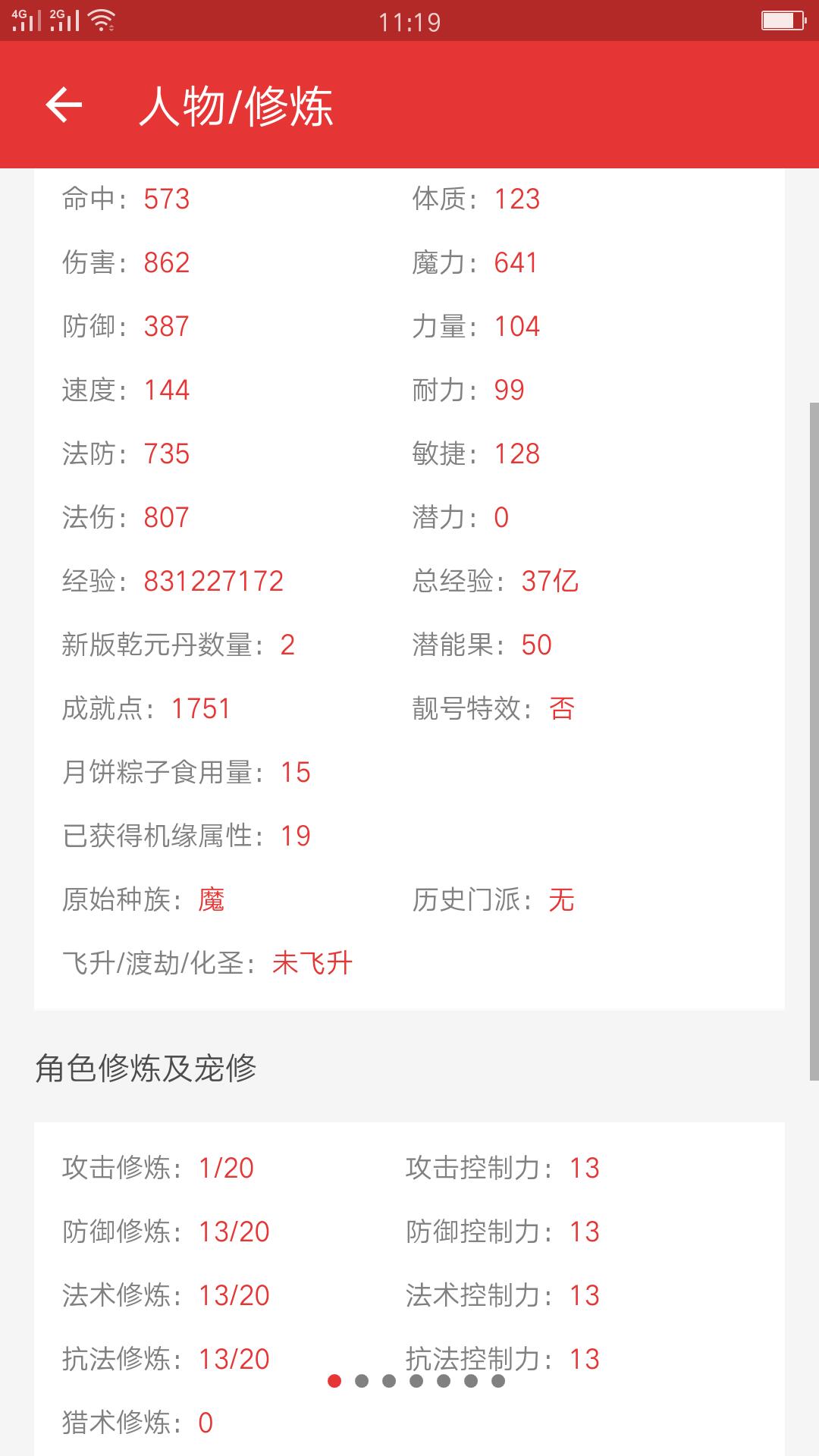Select the last page indicator dot
This screenshot has width=819, height=1456.
498,1381
